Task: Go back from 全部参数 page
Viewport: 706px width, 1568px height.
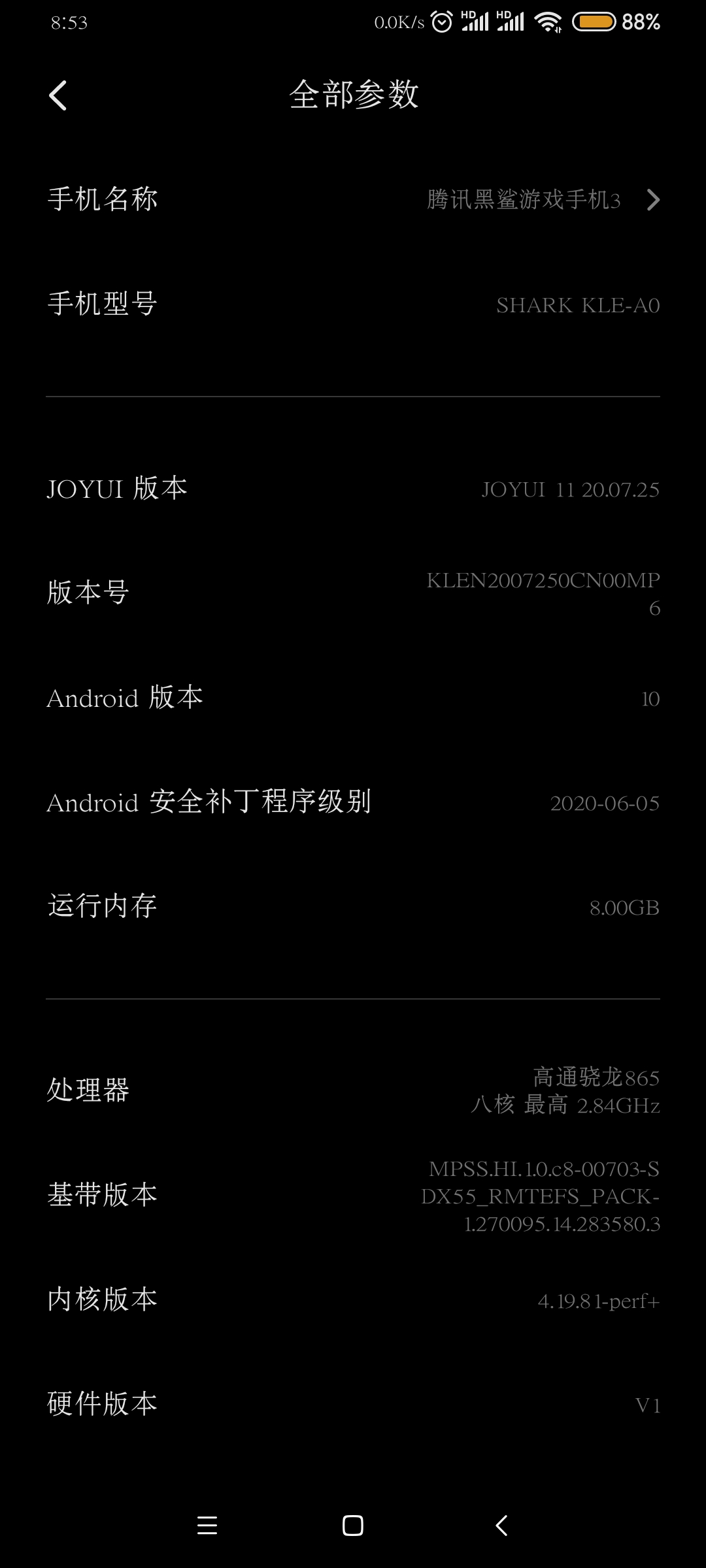Action: click(58, 95)
